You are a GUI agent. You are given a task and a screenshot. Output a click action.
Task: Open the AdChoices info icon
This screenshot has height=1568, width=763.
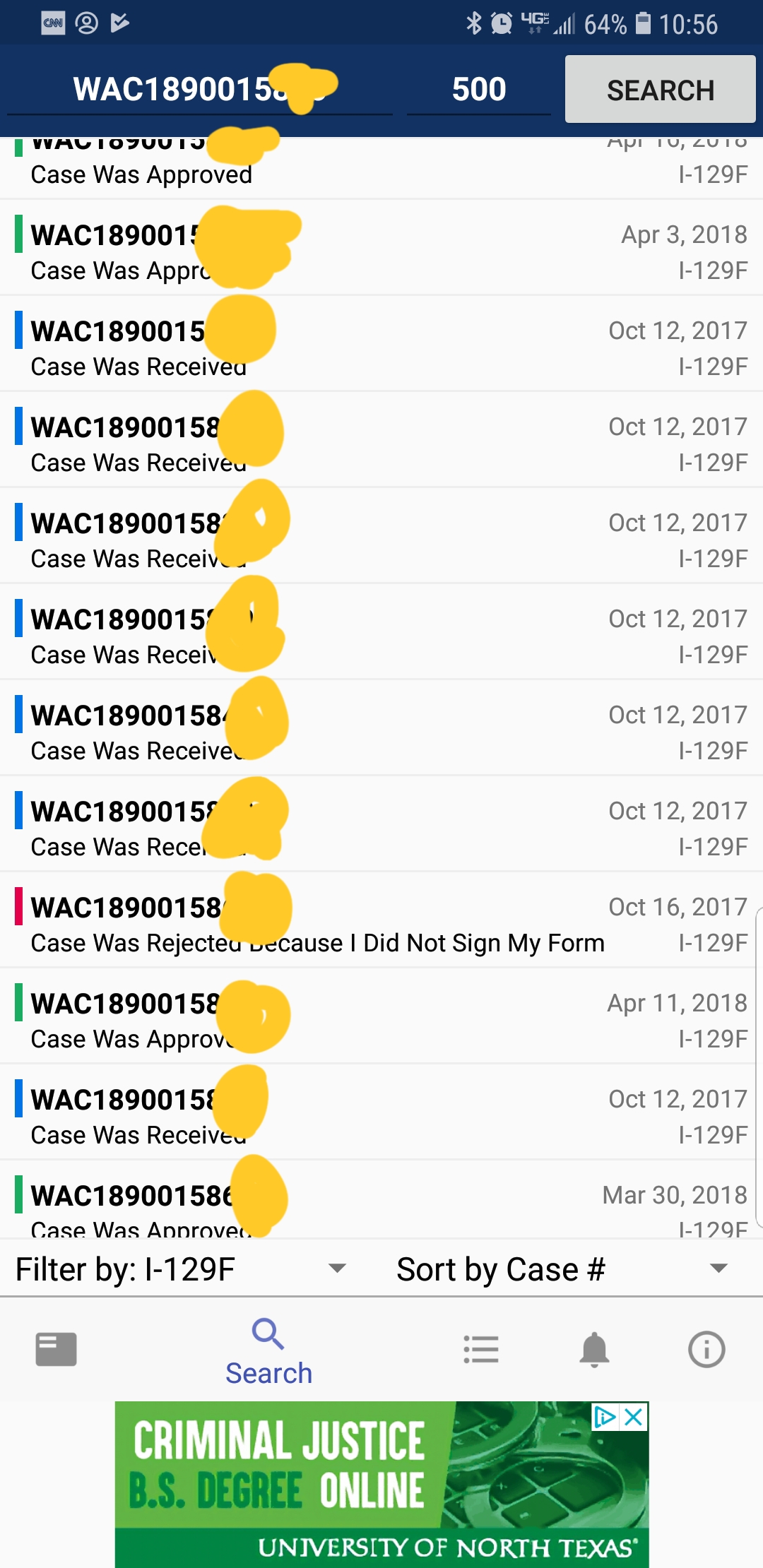point(605,1417)
